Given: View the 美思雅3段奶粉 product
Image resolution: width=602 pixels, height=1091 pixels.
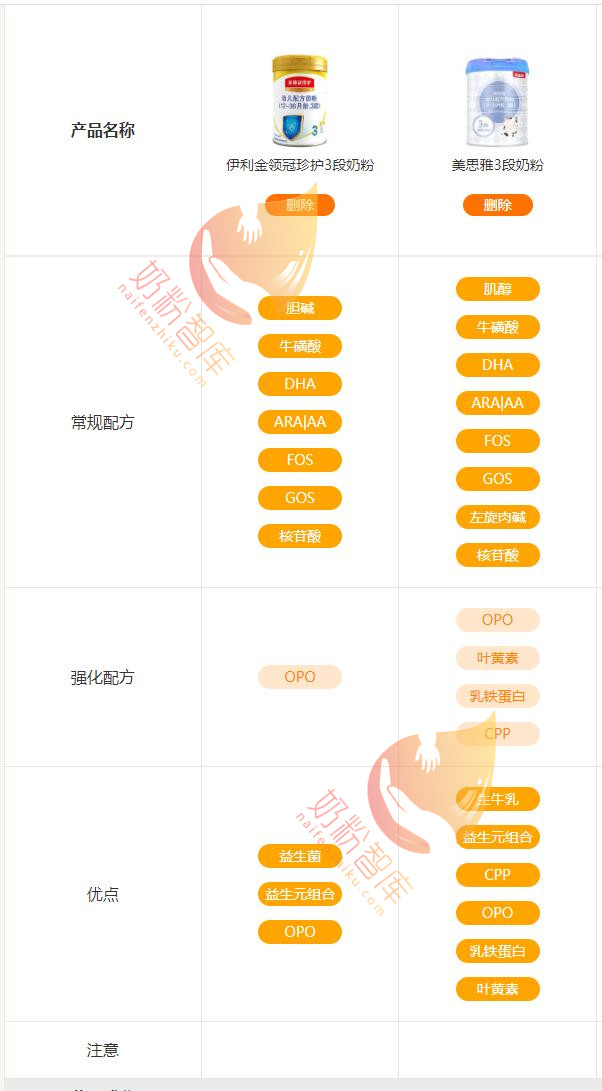Looking at the screenshot, I should pyautogui.click(x=498, y=166).
